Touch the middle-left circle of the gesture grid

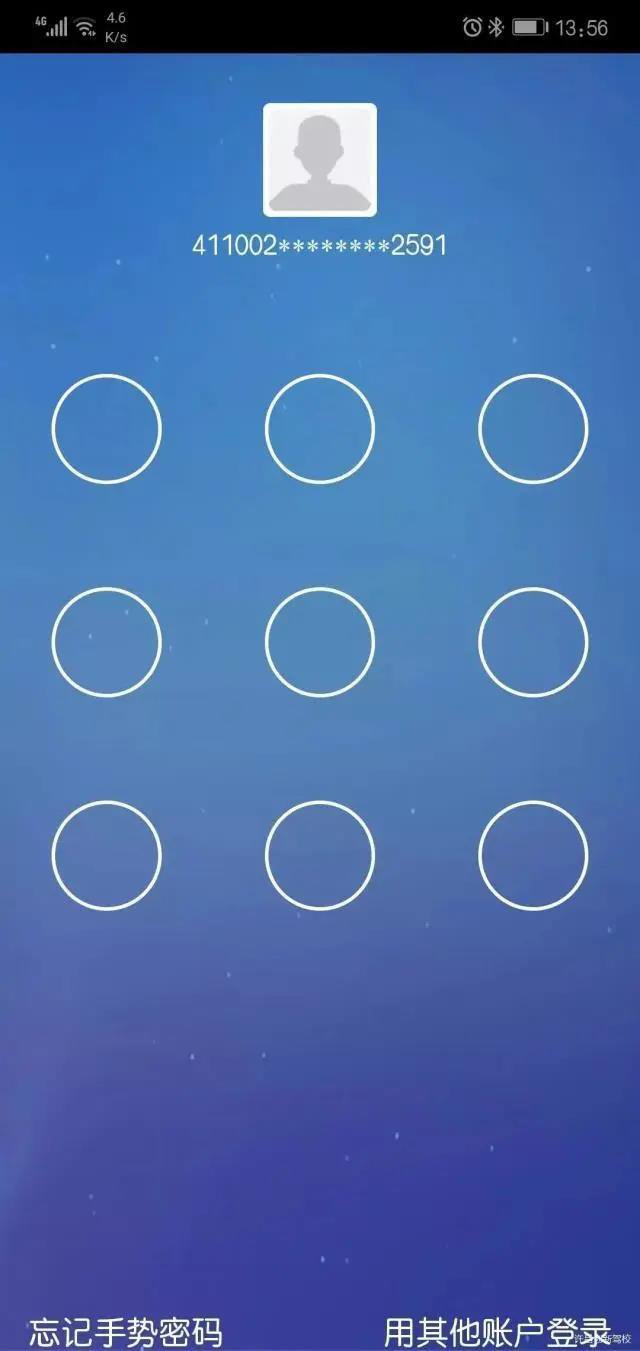pyautogui.click(x=106, y=642)
